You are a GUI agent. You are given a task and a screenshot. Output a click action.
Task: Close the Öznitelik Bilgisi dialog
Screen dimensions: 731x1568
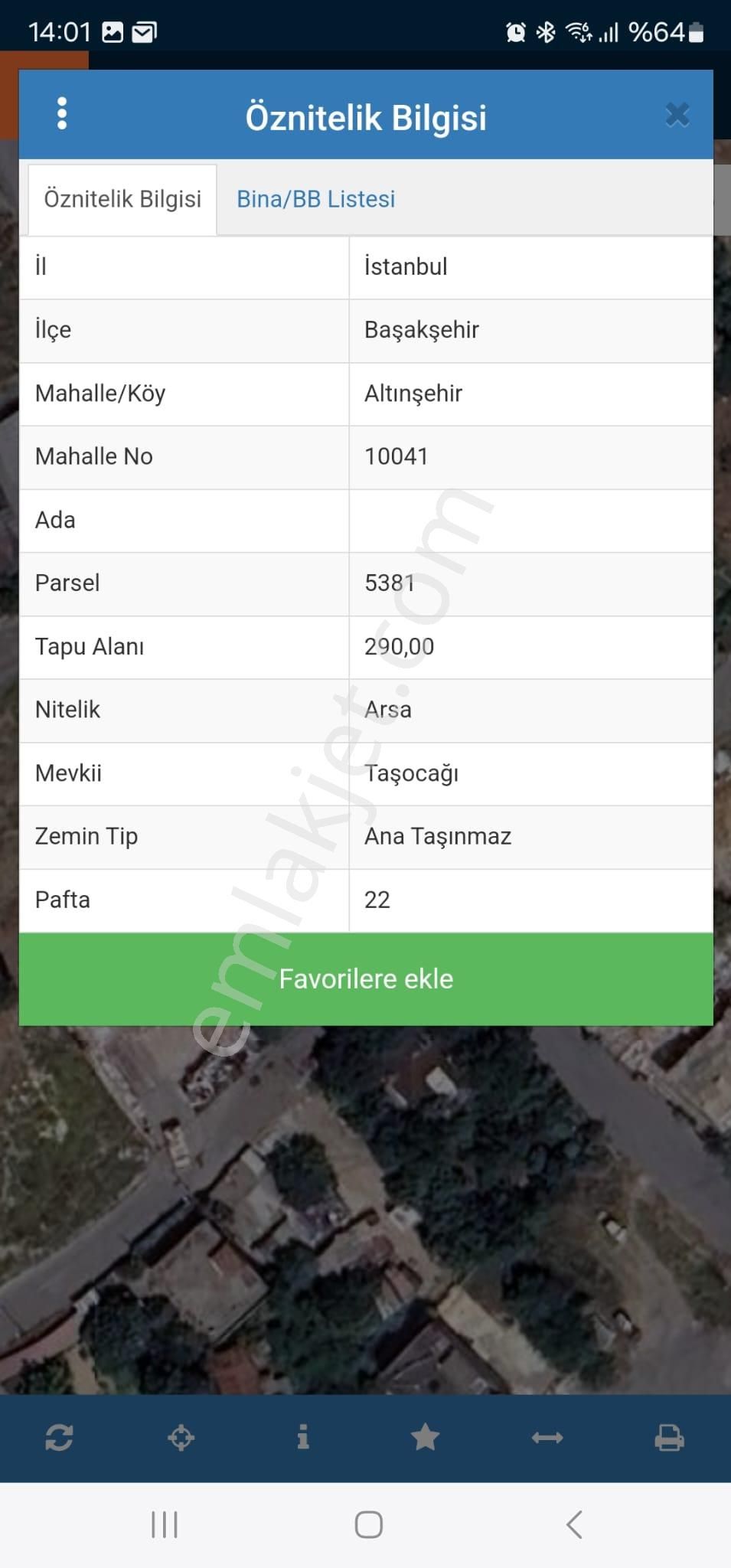(677, 115)
